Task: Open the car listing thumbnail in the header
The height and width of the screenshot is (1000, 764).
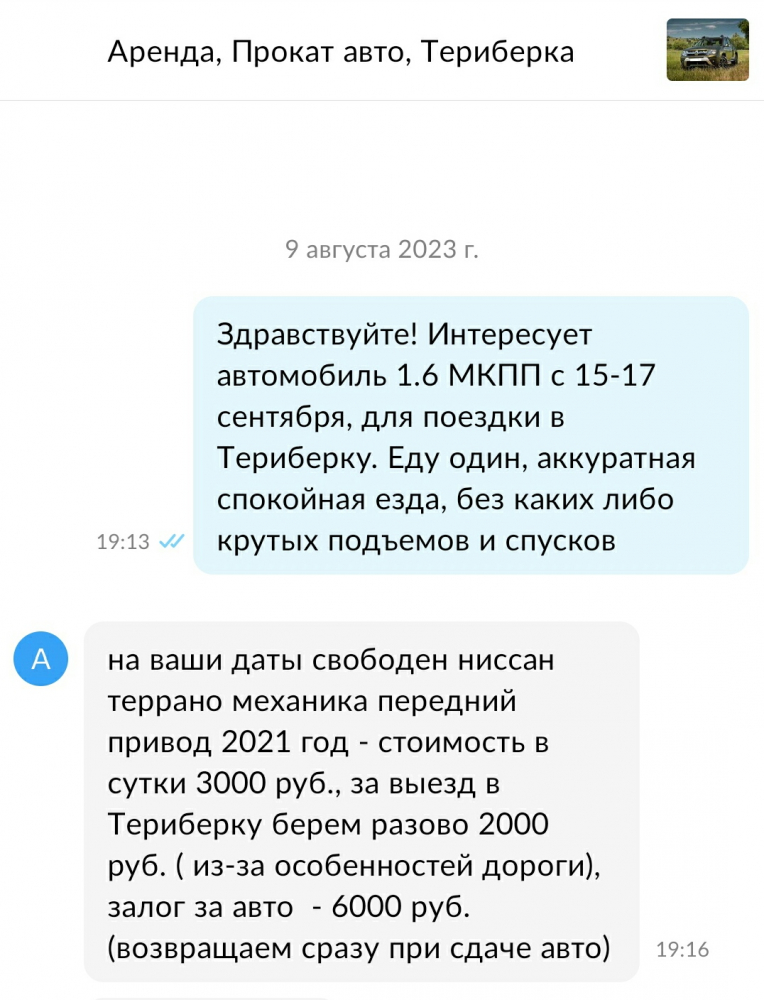Action: pyautogui.click(x=707, y=50)
